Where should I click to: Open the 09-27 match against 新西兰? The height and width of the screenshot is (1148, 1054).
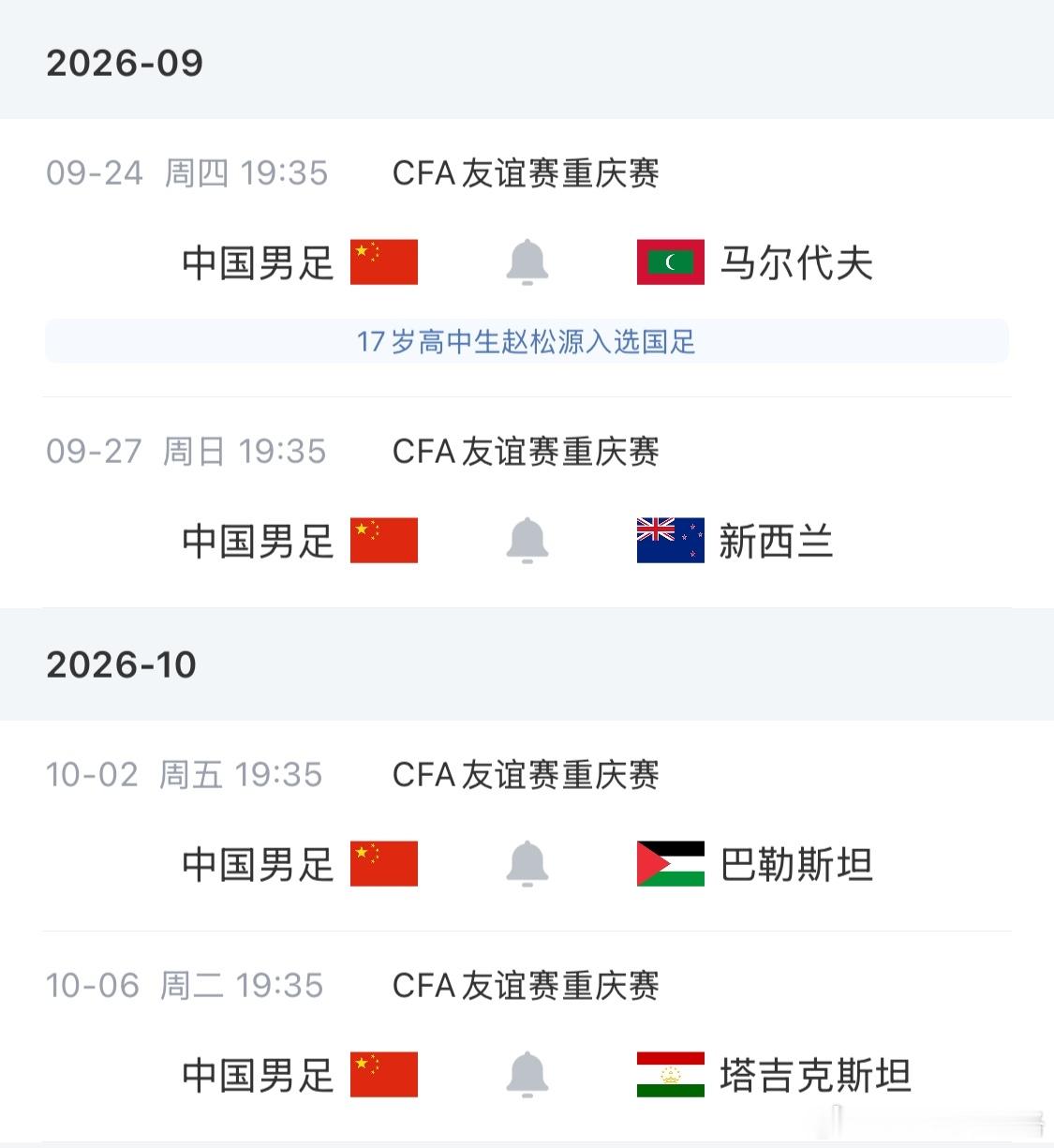click(x=527, y=502)
